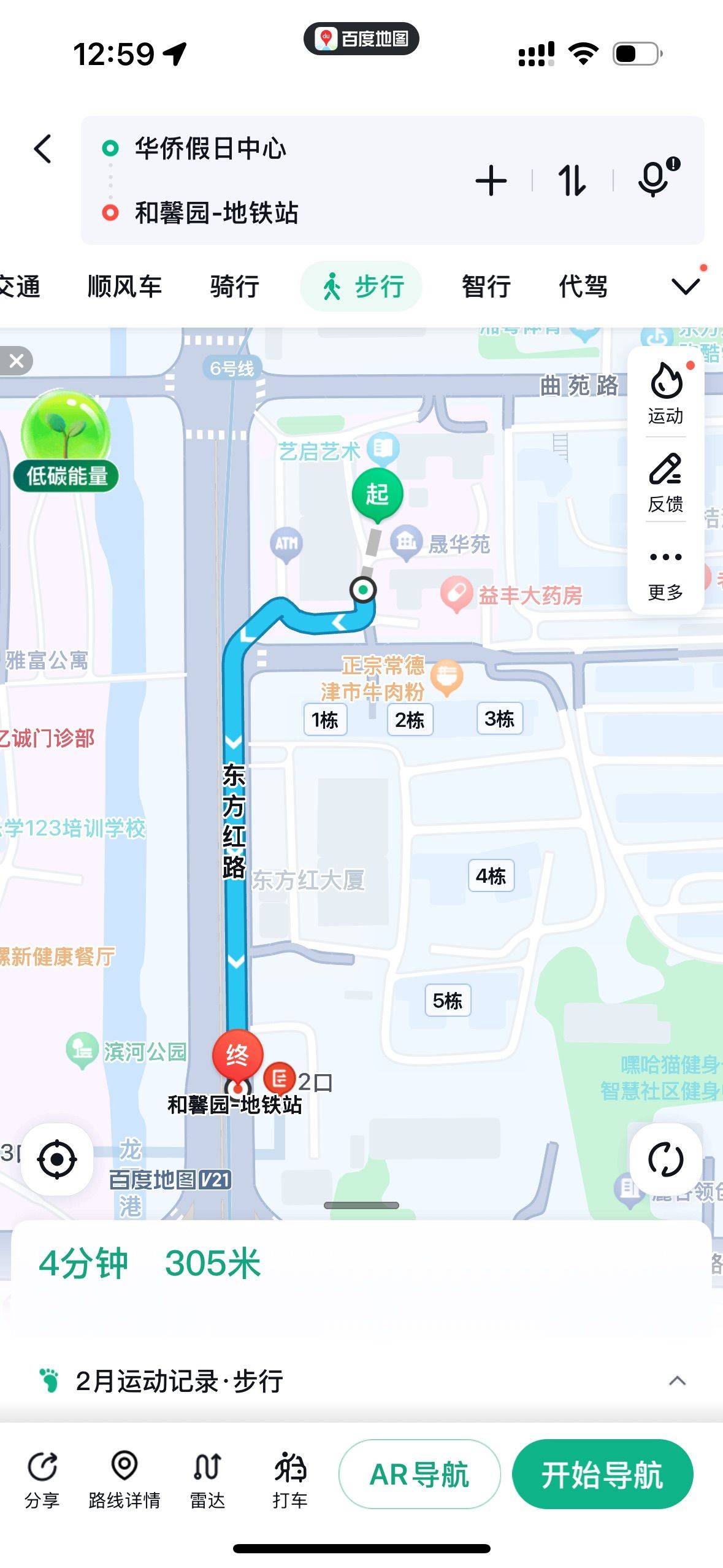The width and height of the screenshot is (723, 1568).
Task: Tap the 低碳能量 low-carbon energy bubble
Action: point(66,445)
